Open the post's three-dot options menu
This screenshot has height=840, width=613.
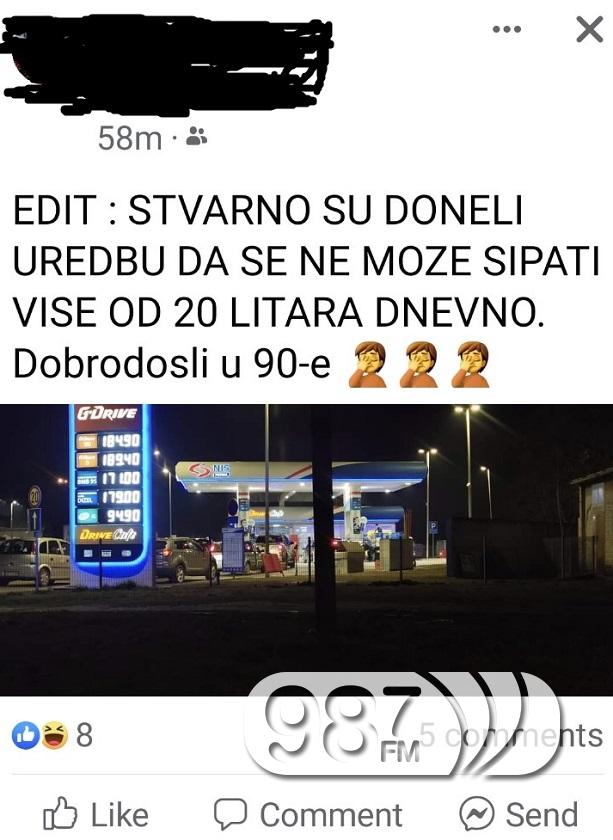pyautogui.click(x=507, y=29)
